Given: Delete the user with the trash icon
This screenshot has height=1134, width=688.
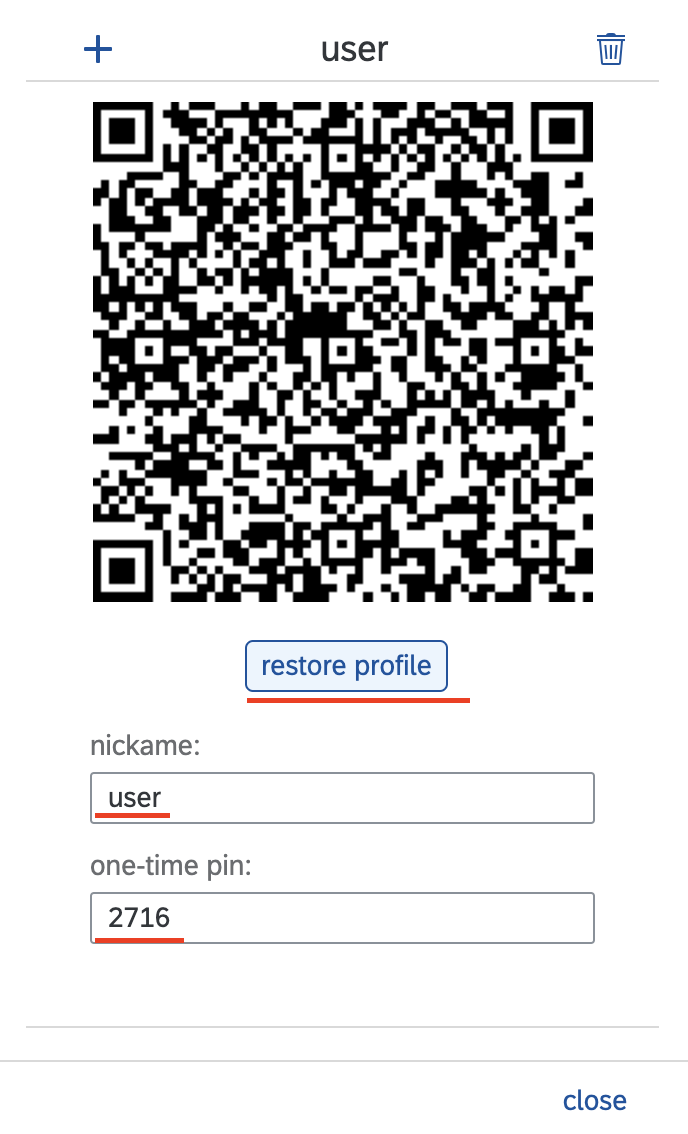Looking at the screenshot, I should (611, 49).
